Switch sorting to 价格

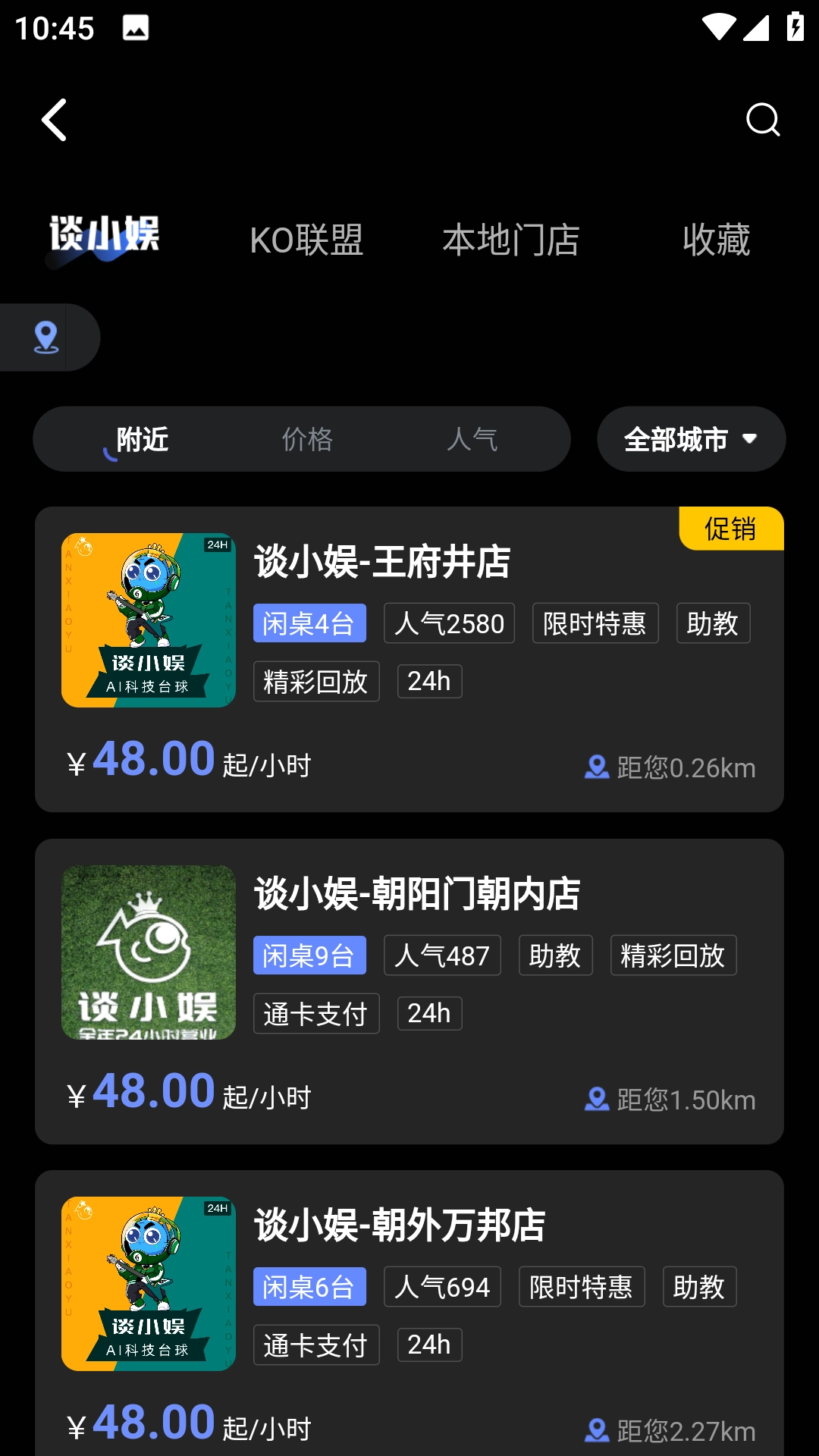click(x=307, y=438)
